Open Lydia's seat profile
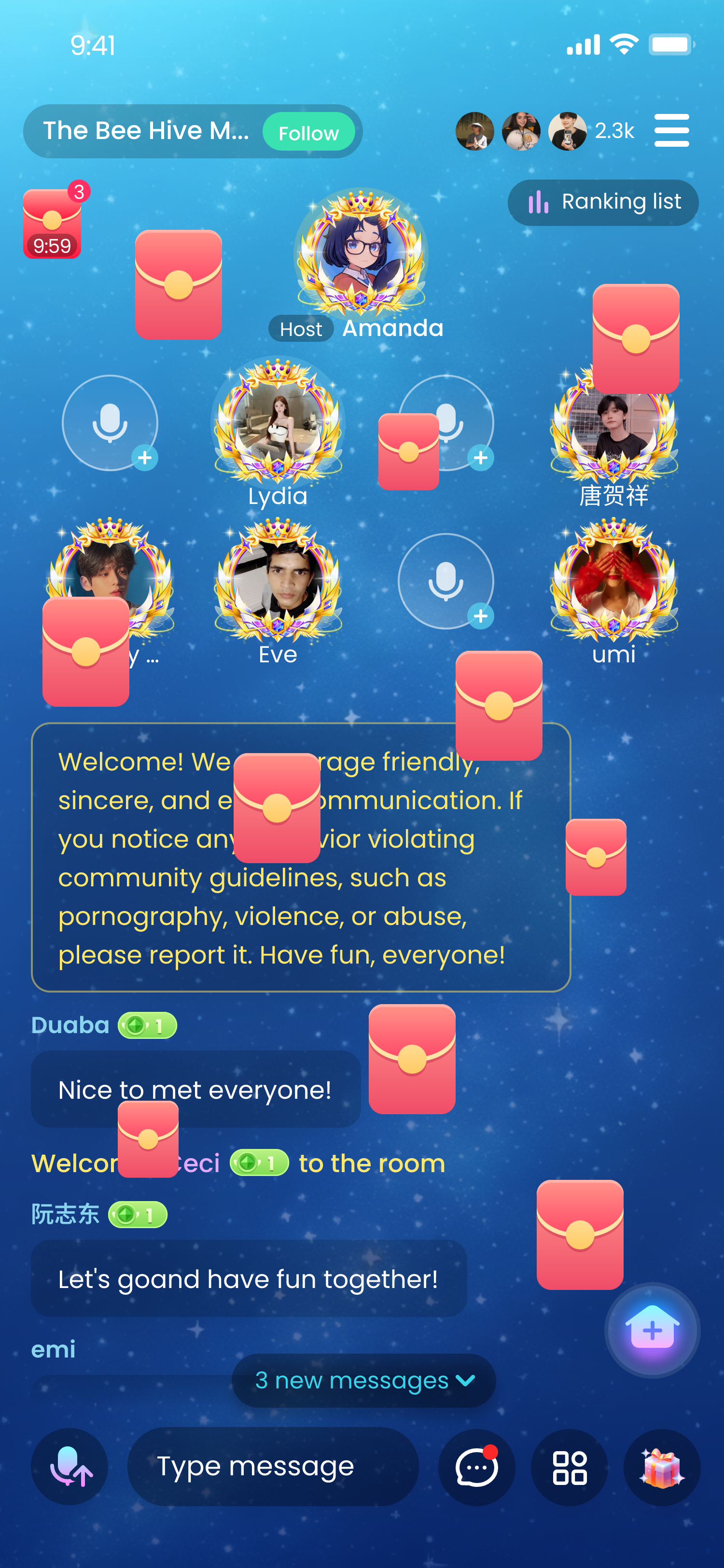724x1568 pixels. pyautogui.click(x=278, y=422)
